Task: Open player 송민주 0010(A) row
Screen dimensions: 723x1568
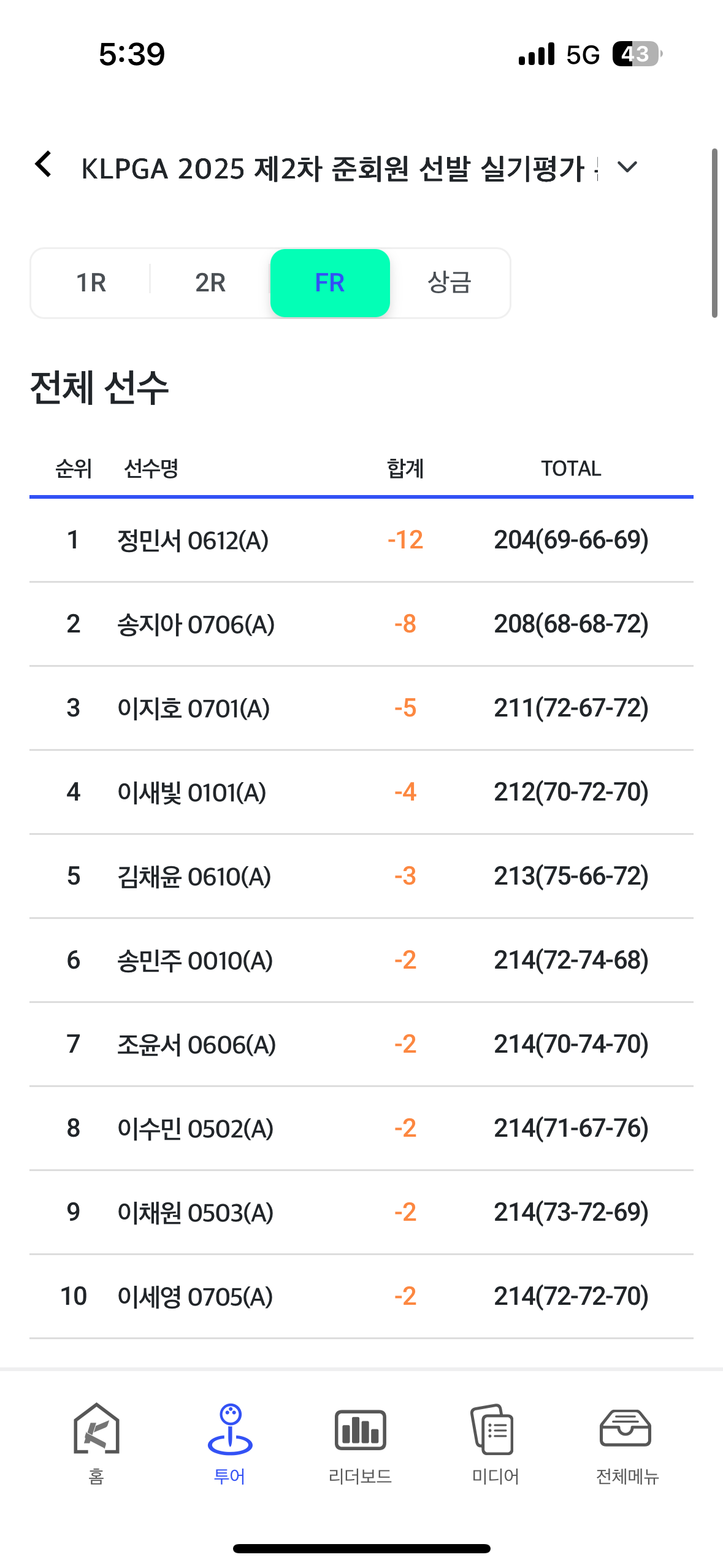Action: coord(361,961)
